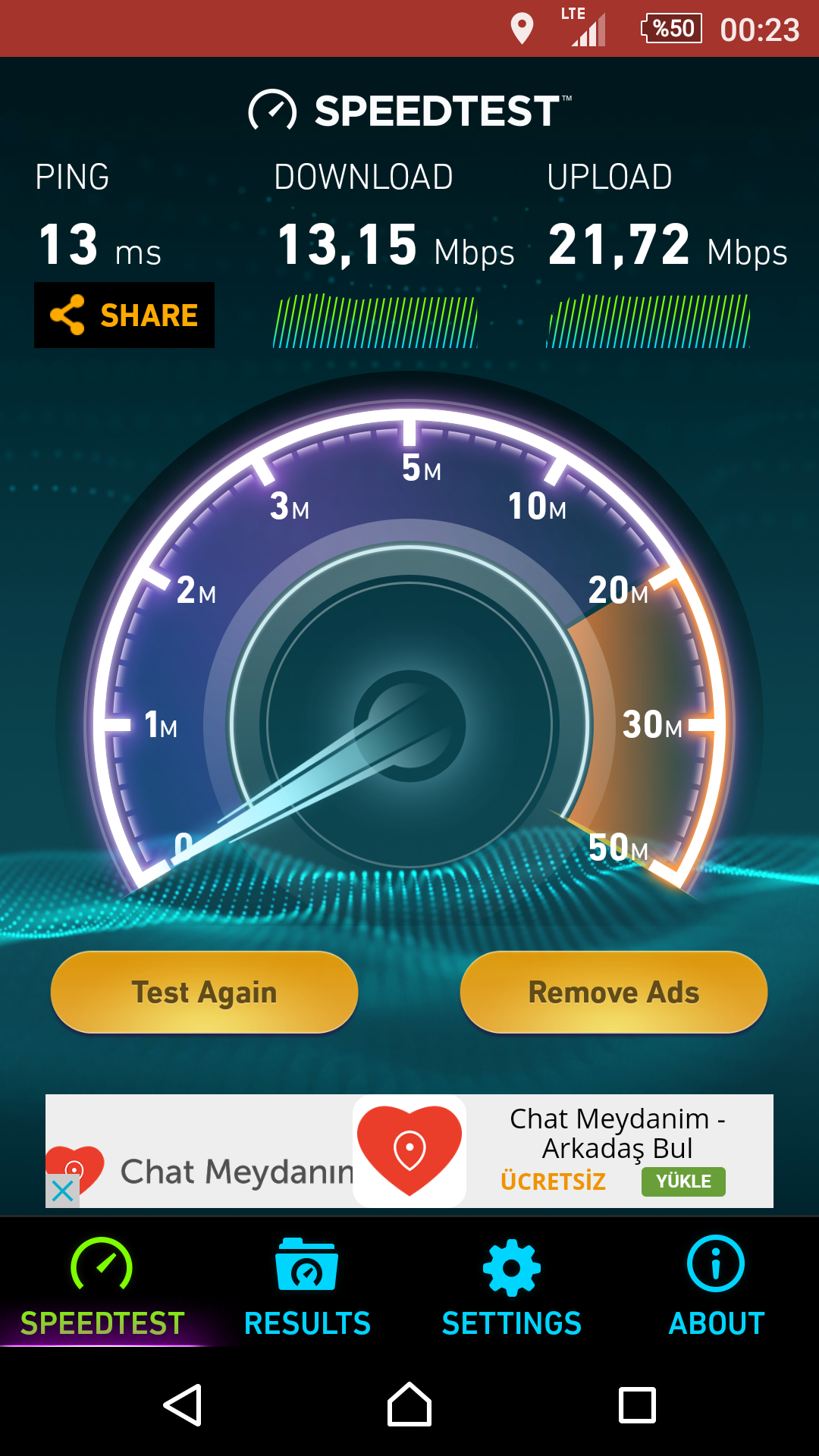Select Remove Ads button
Image resolution: width=819 pixels, height=1456 pixels.
coord(614,992)
